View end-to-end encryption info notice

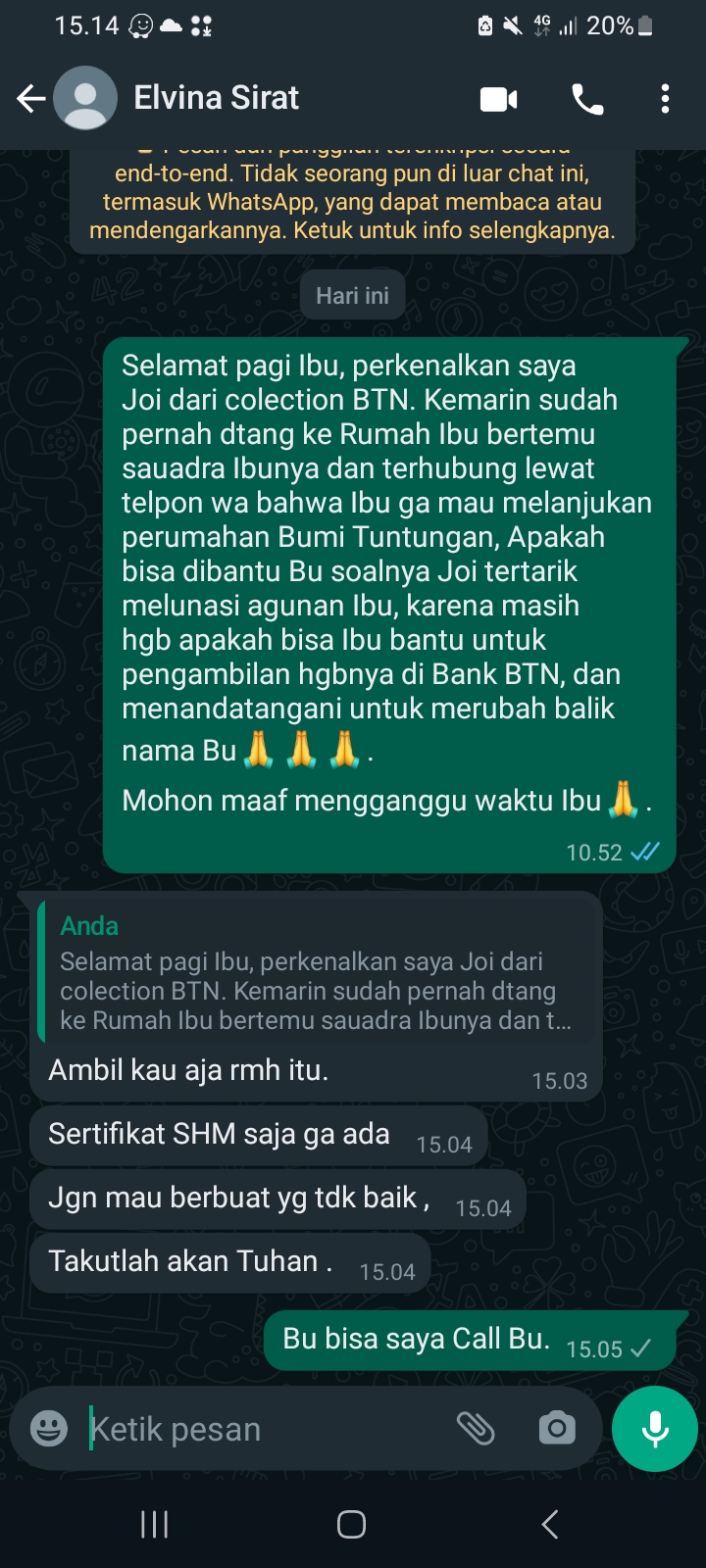[352, 202]
